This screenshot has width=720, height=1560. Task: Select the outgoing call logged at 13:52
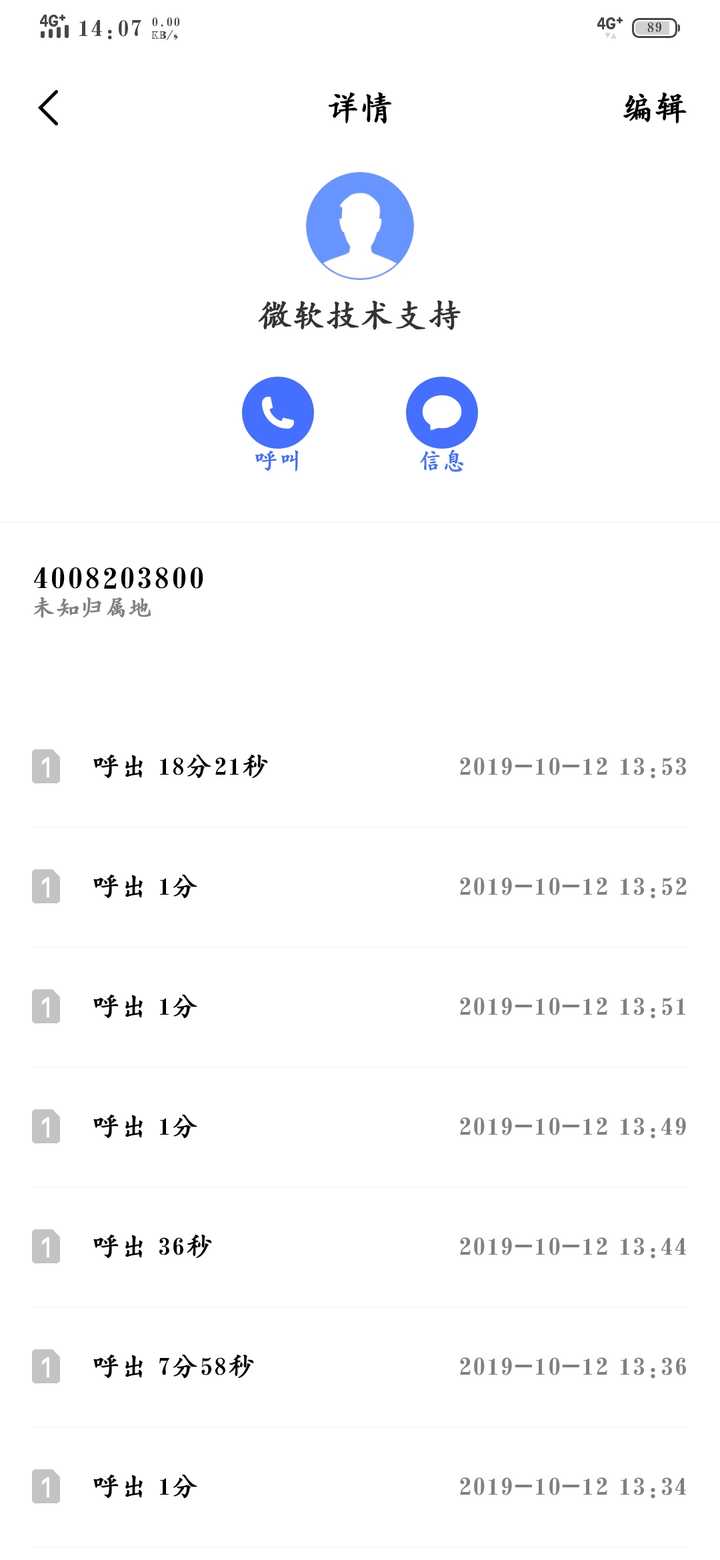360,887
